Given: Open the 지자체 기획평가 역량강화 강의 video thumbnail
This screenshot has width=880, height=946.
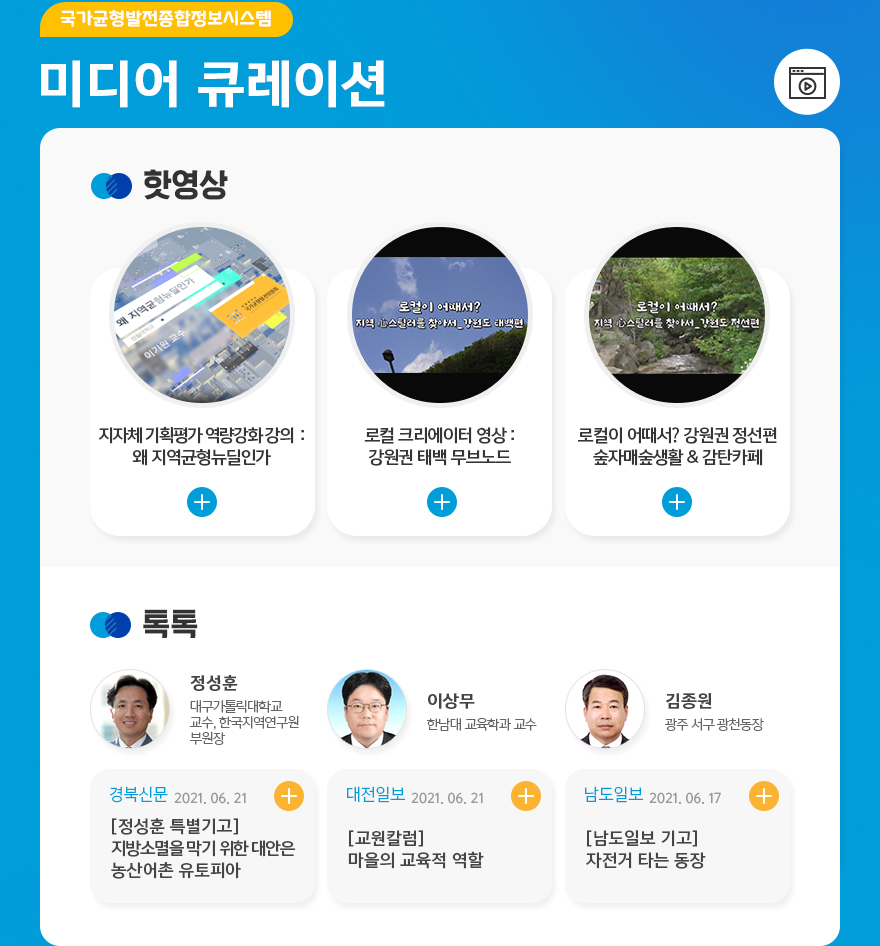Looking at the screenshot, I should 202,314.
